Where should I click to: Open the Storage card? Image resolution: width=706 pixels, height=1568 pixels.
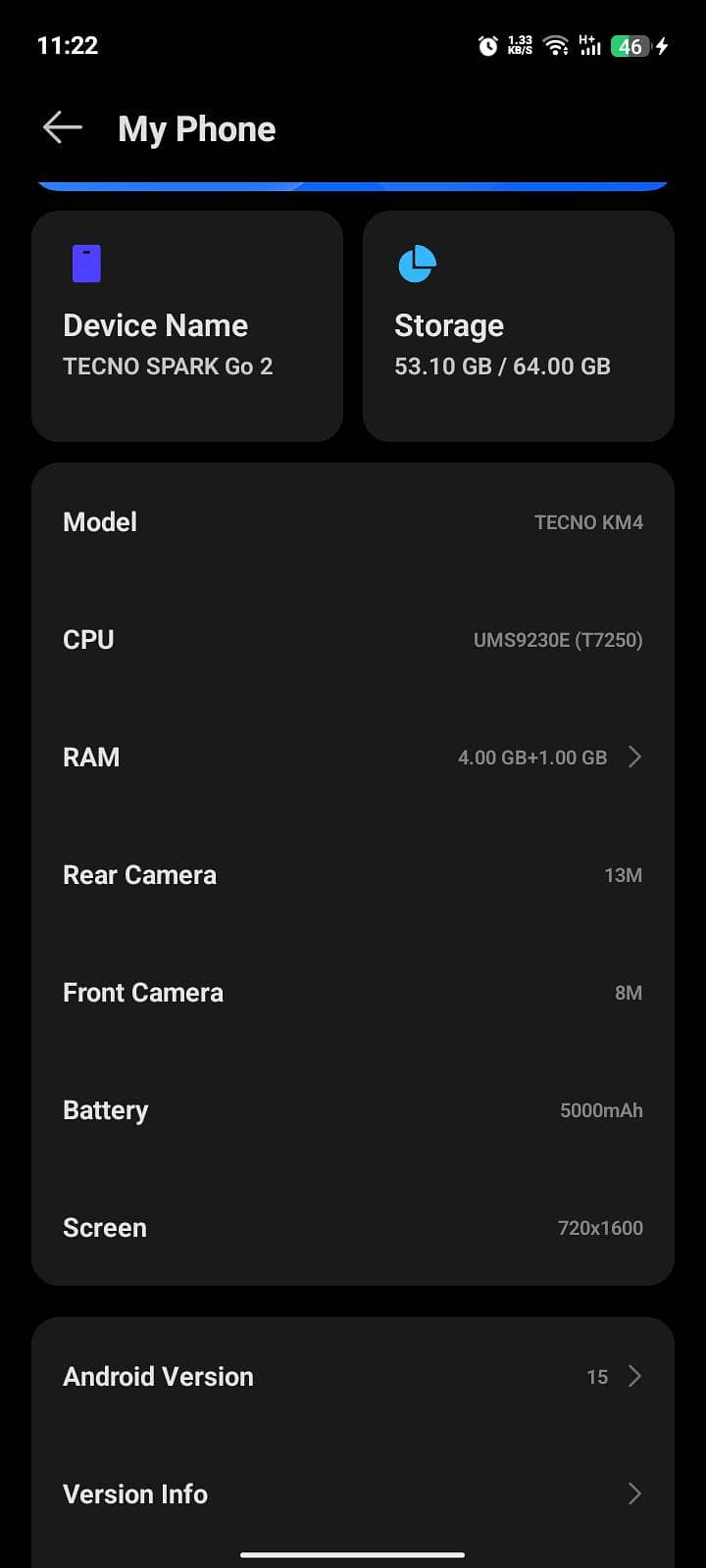518,326
